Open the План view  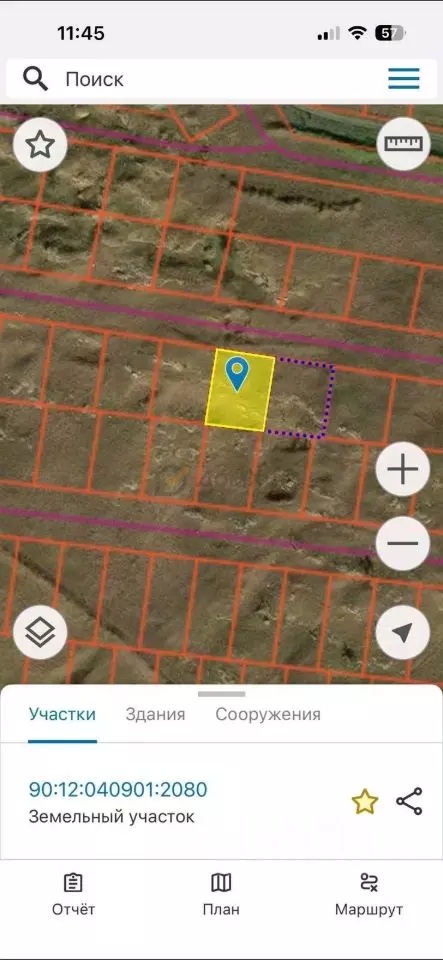pyautogui.click(x=222, y=894)
